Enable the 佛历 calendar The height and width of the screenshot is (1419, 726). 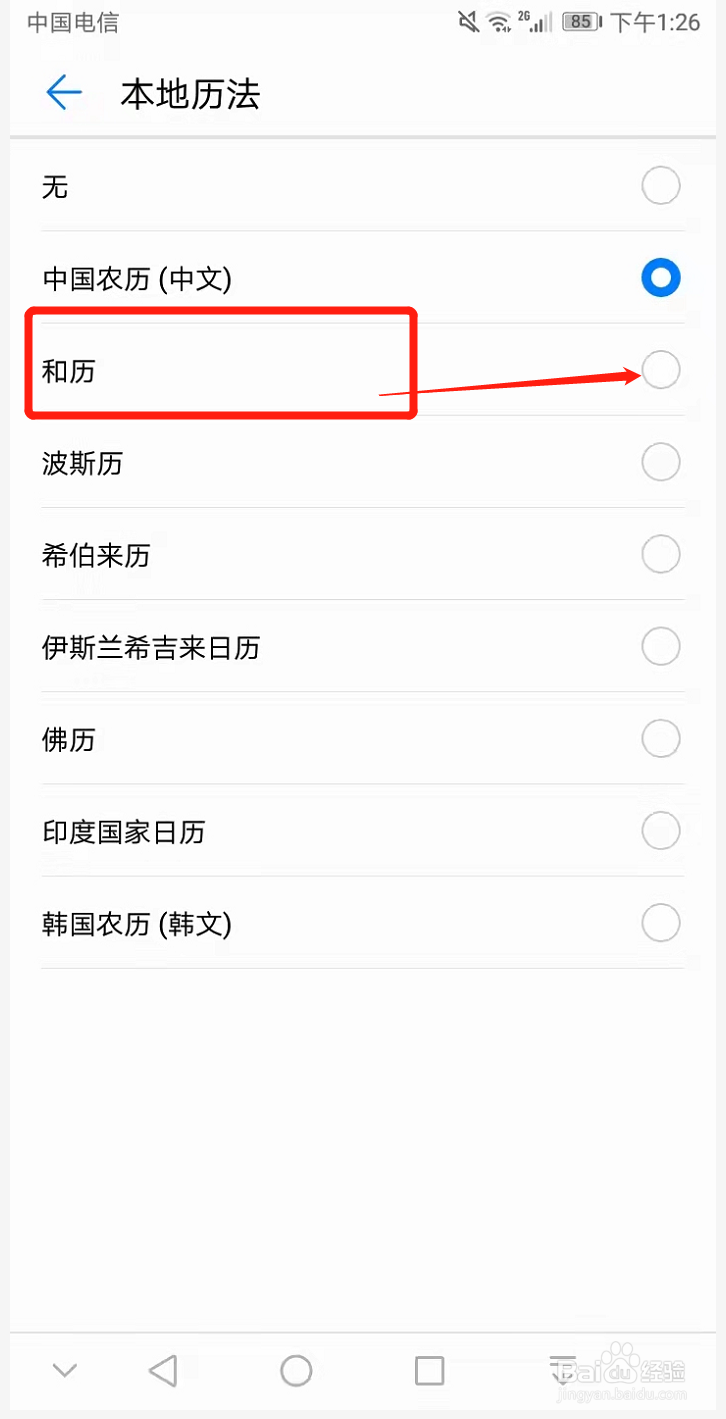point(660,738)
